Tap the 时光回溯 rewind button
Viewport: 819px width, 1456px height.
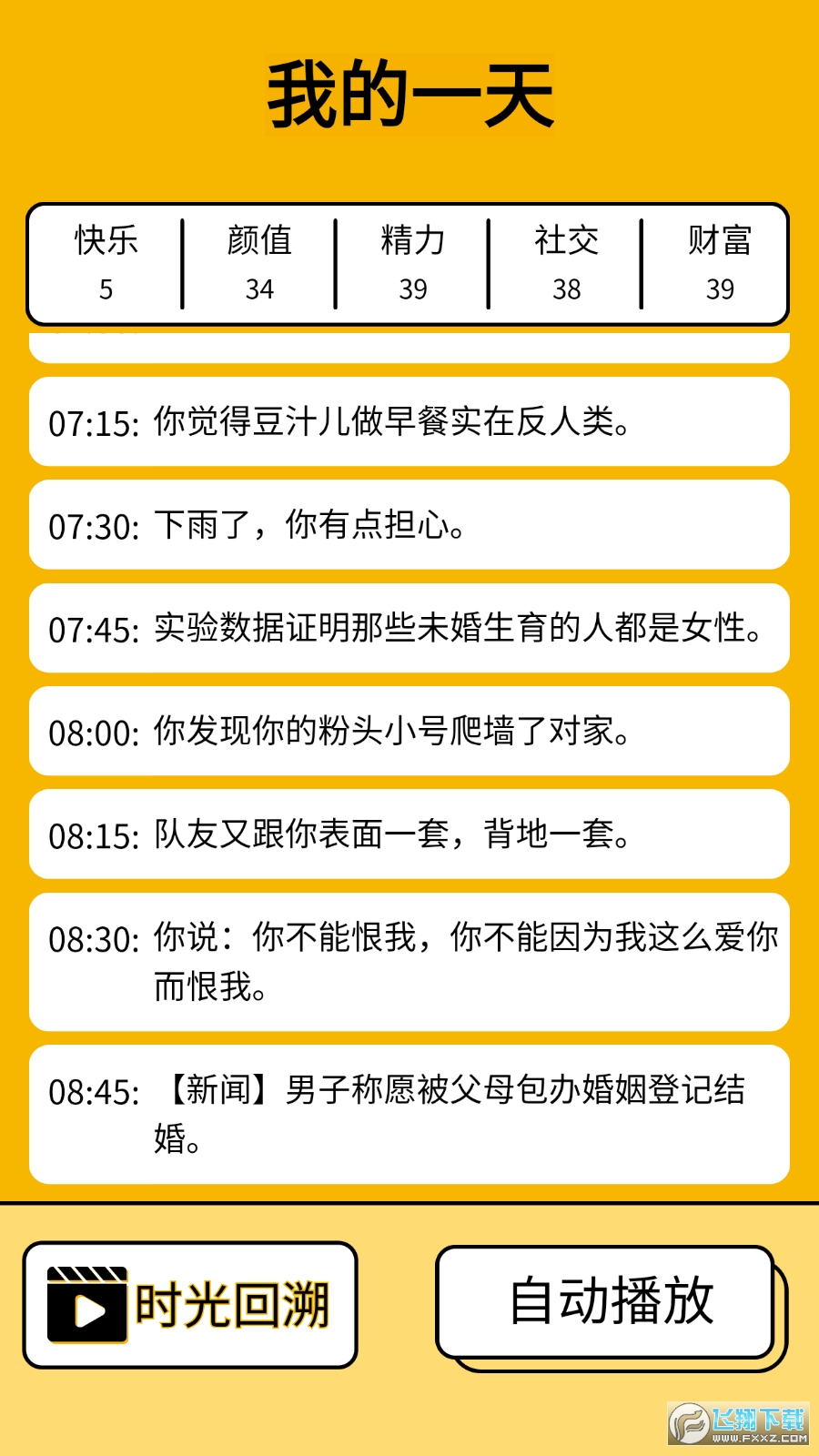190,1305
